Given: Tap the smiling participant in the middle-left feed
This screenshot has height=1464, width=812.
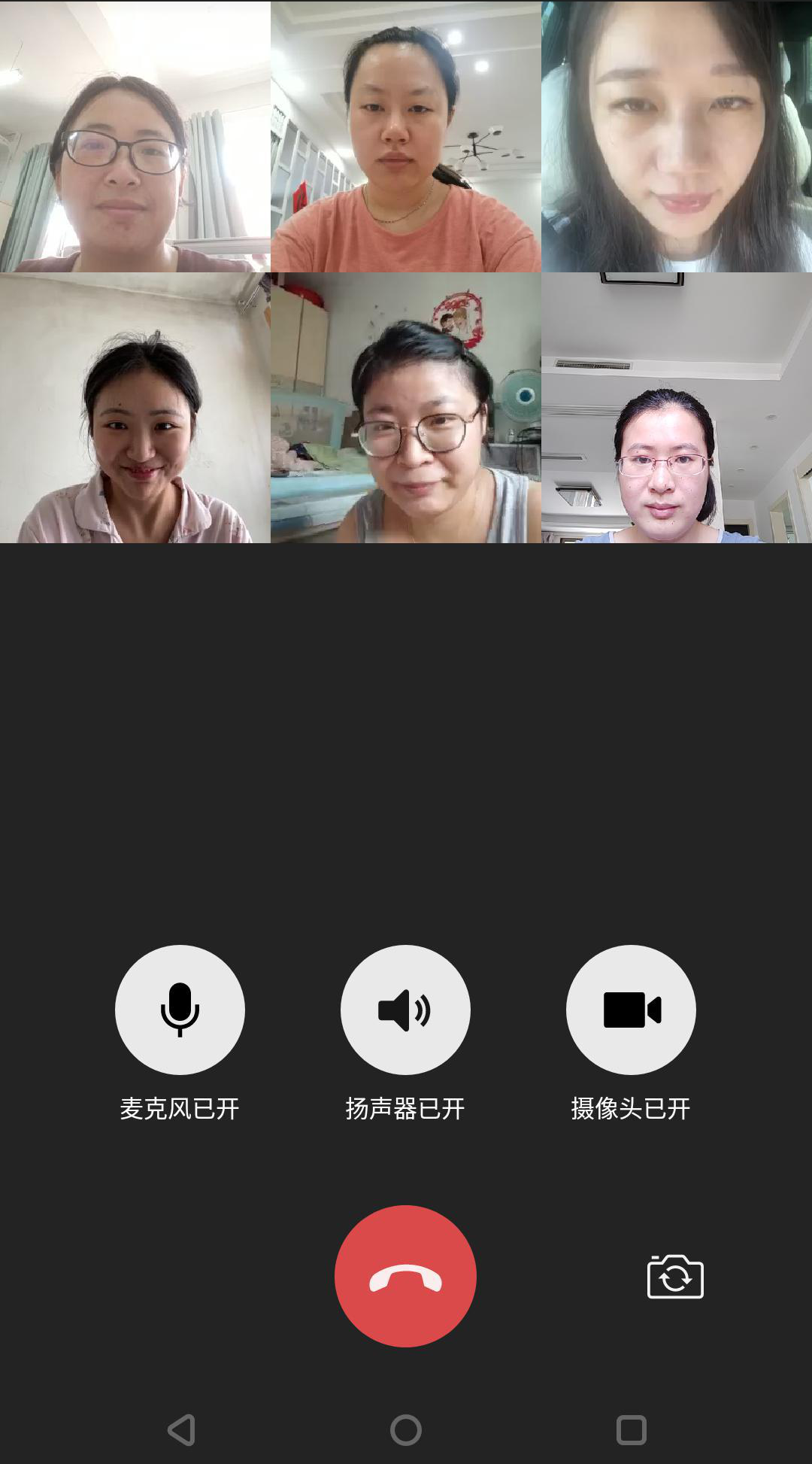Looking at the screenshot, I should pos(135,410).
